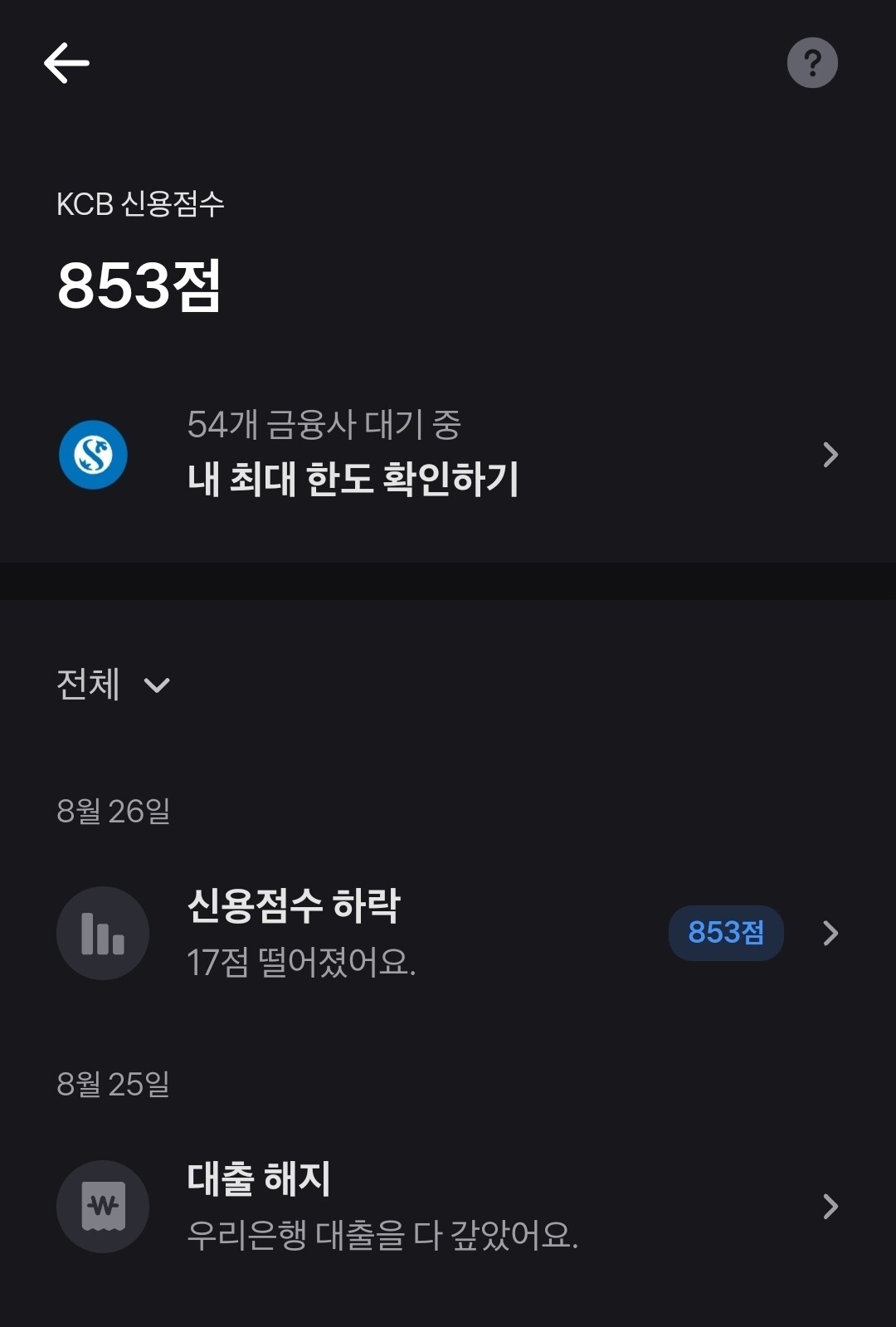The height and width of the screenshot is (1327, 896).
Task: Click the blue bank logo icon
Action: (92, 455)
